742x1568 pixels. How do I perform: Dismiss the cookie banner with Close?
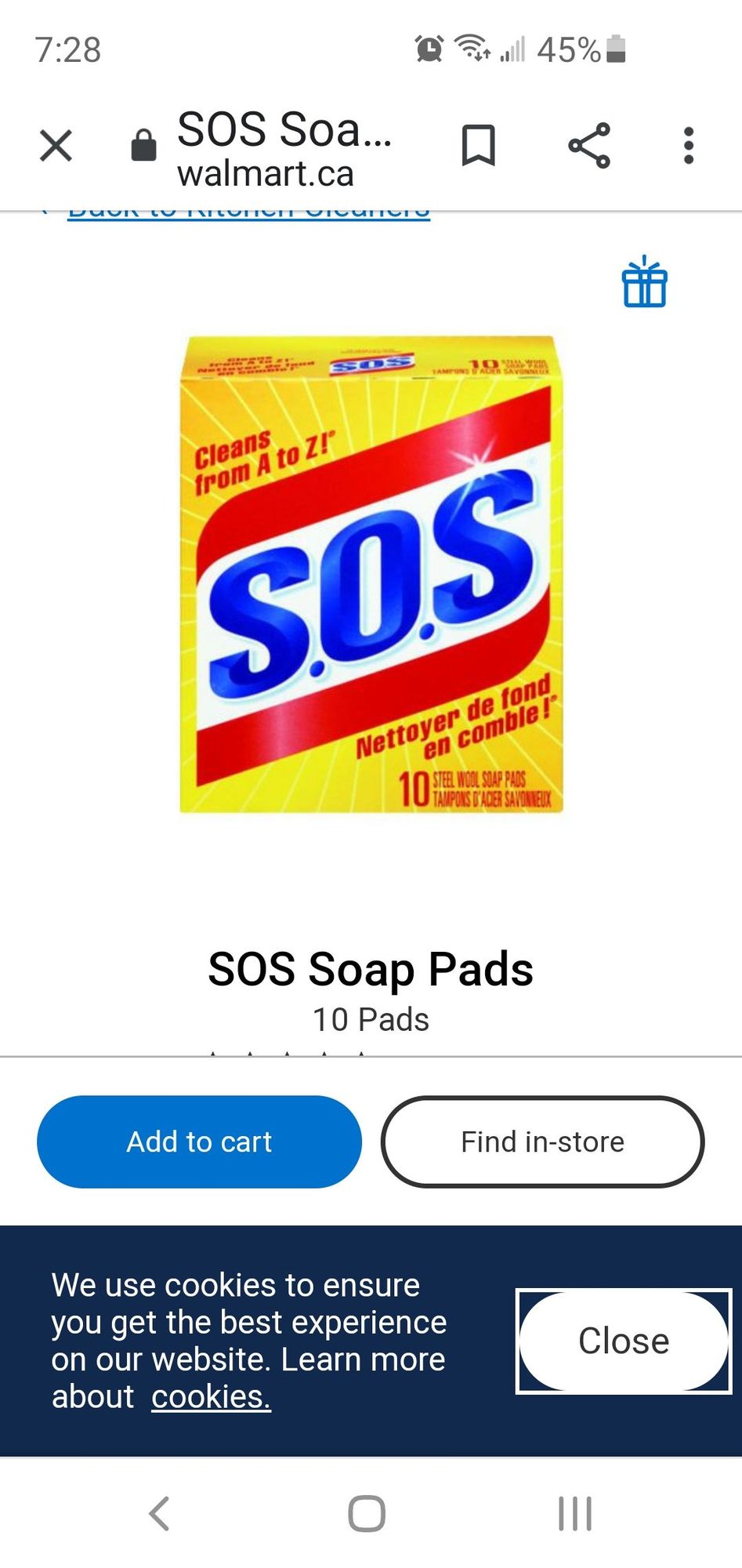(x=624, y=1341)
